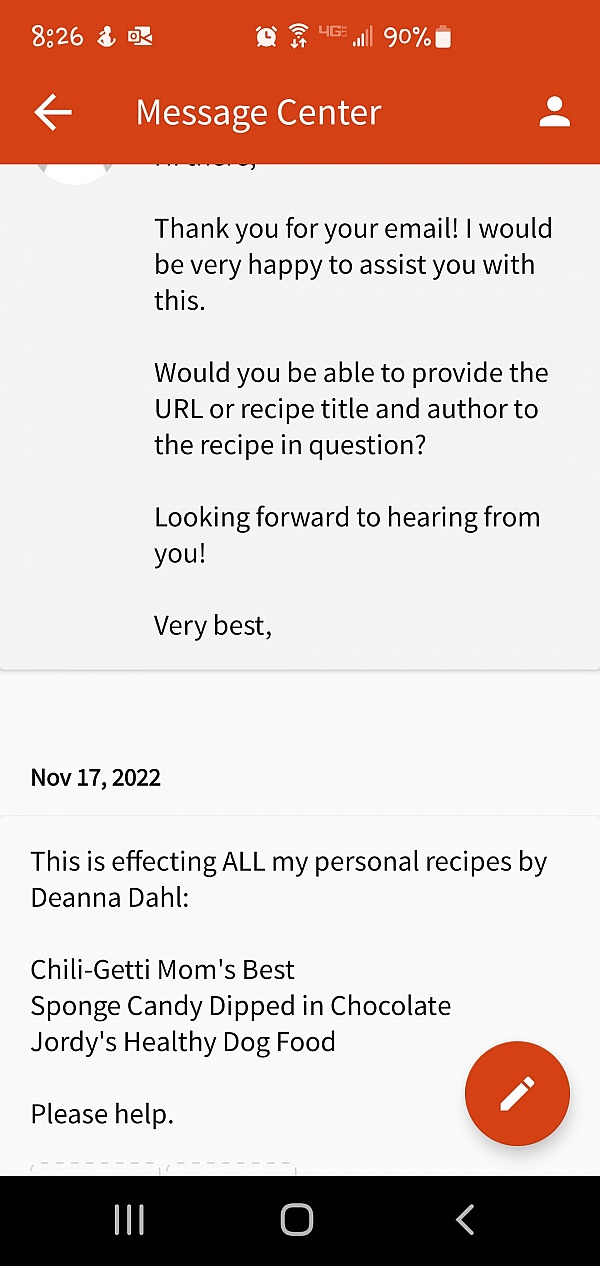600x1266 pixels.
Task: Tap the system home button
Action: [x=297, y=1219]
